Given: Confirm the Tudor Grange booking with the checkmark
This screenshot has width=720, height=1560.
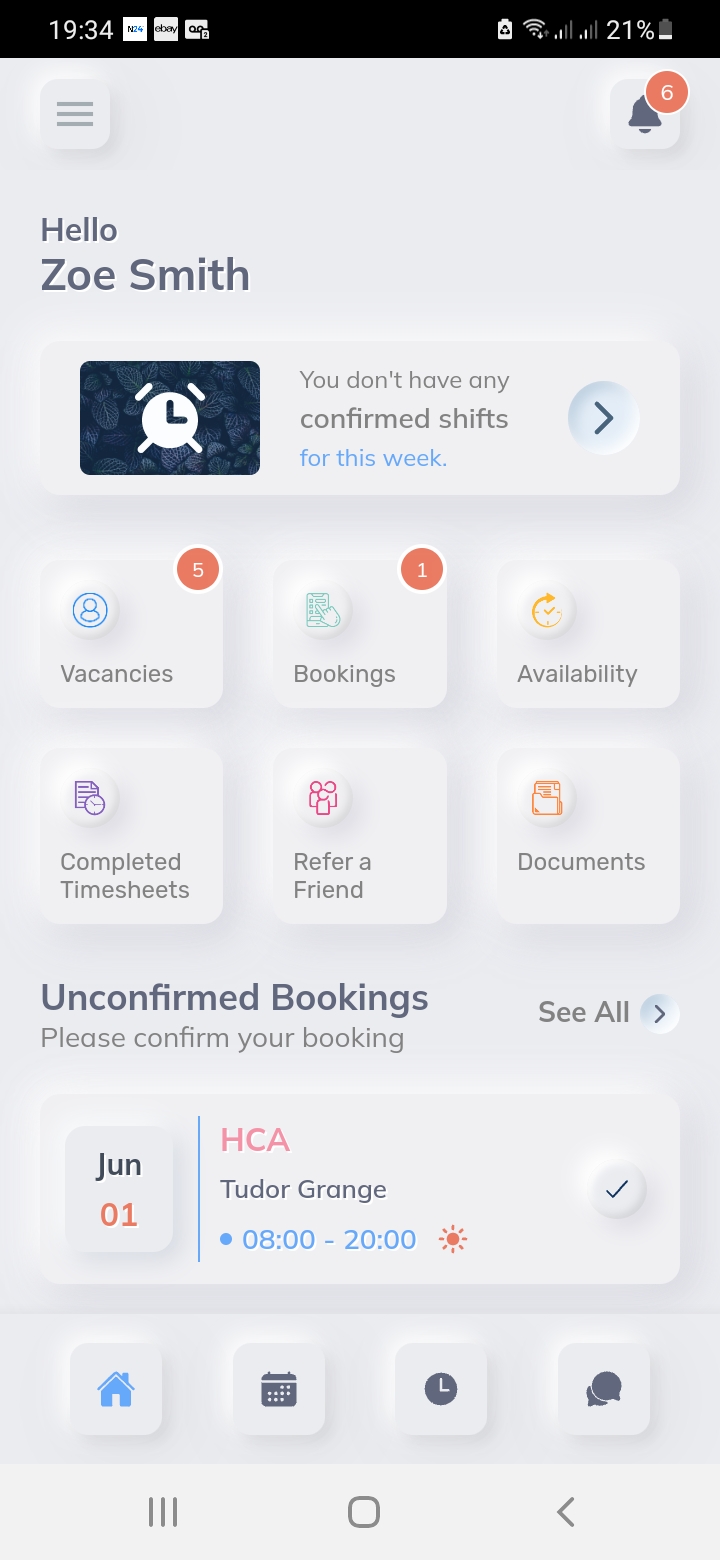Looking at the screenshot, I should (x=617, y=1189).
